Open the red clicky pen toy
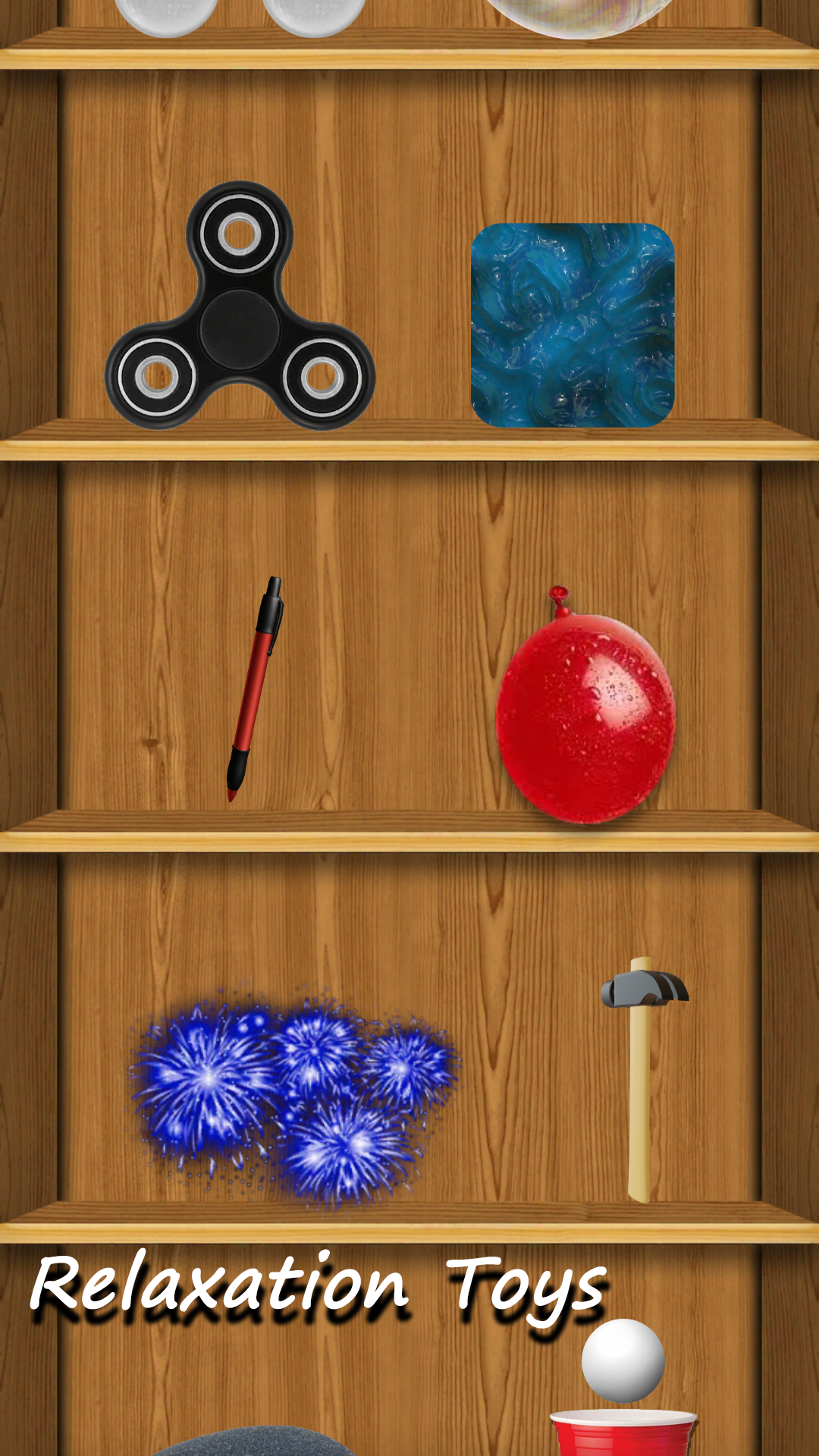819x1456 pixels. coord(255,689)
